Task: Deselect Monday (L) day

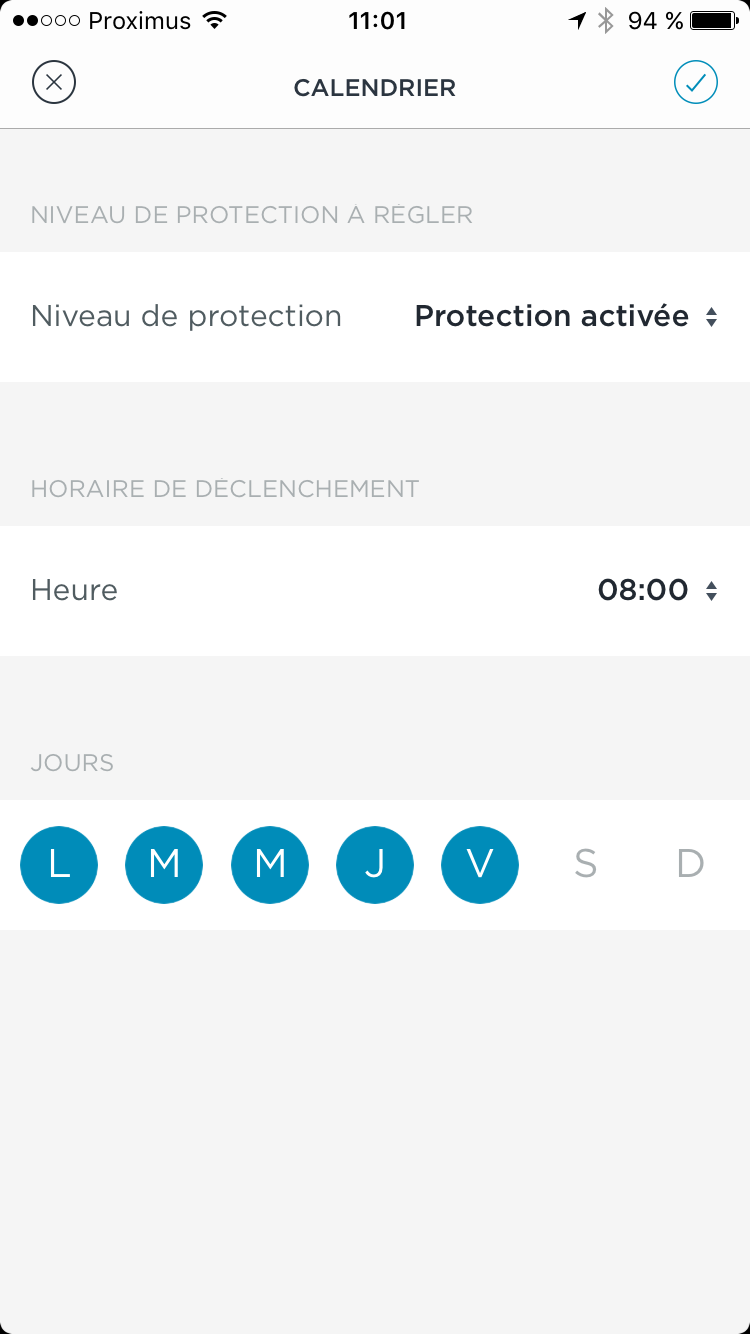Action: 59,865
